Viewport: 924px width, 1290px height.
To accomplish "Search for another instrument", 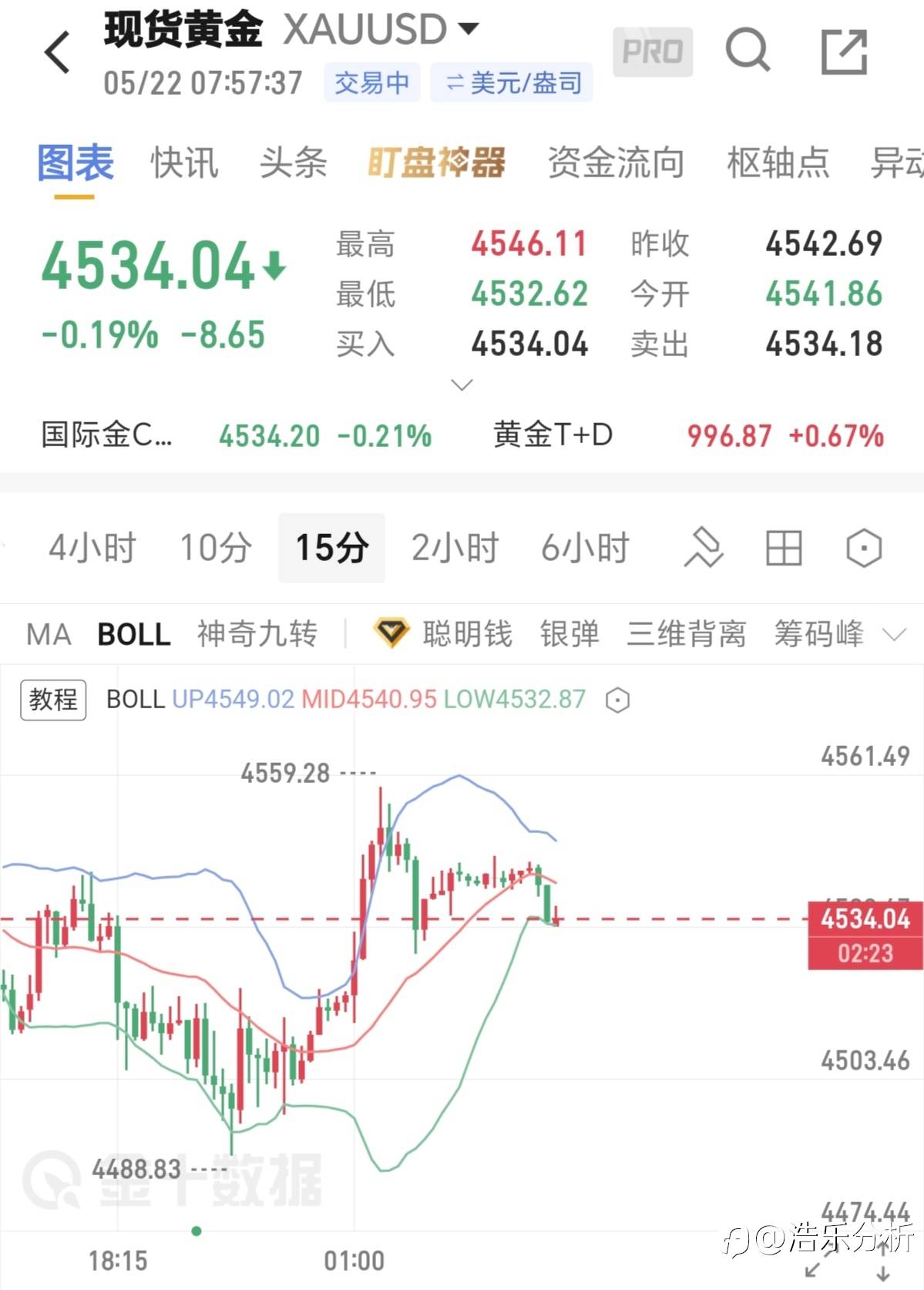I will pyautogui.click(x=748, y=51).
